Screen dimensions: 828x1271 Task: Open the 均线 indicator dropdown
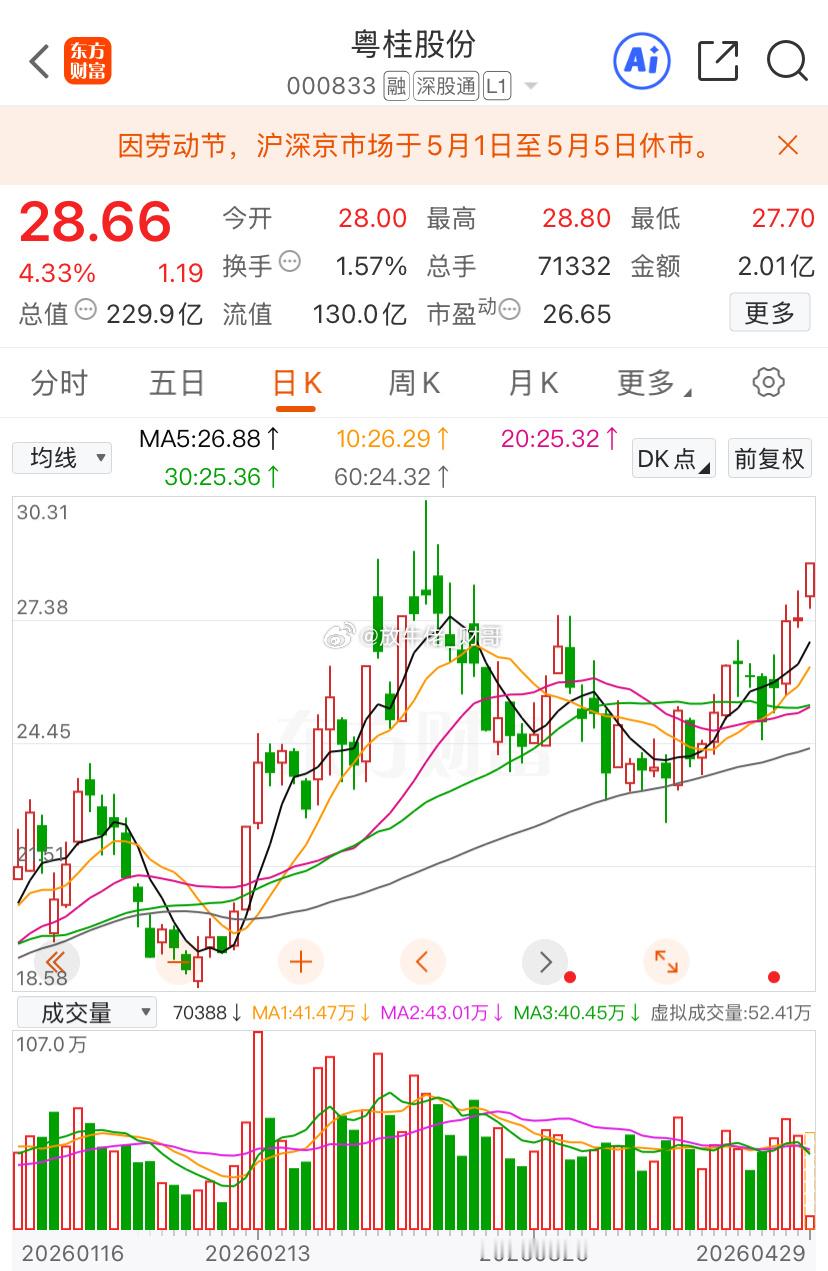click(x=62, y=457)
